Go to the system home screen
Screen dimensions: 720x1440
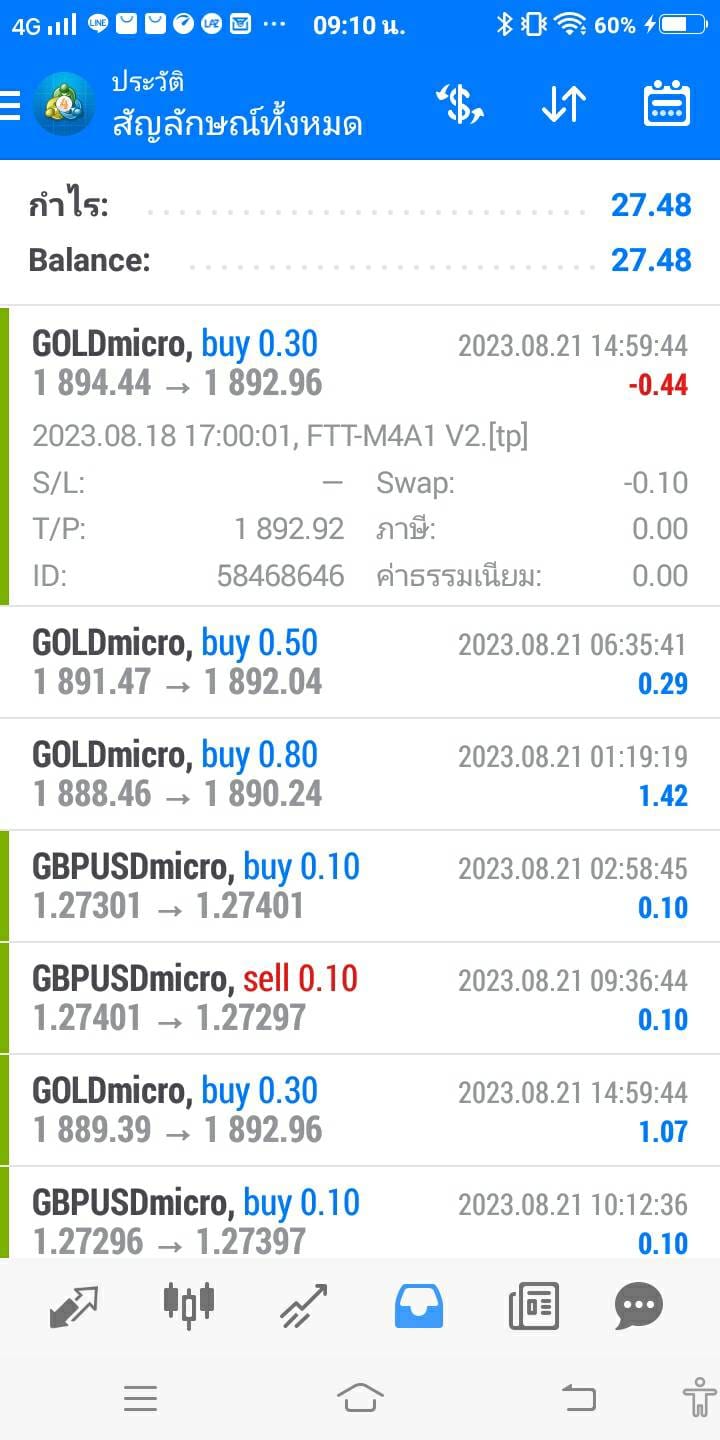tap(360, 1397)
